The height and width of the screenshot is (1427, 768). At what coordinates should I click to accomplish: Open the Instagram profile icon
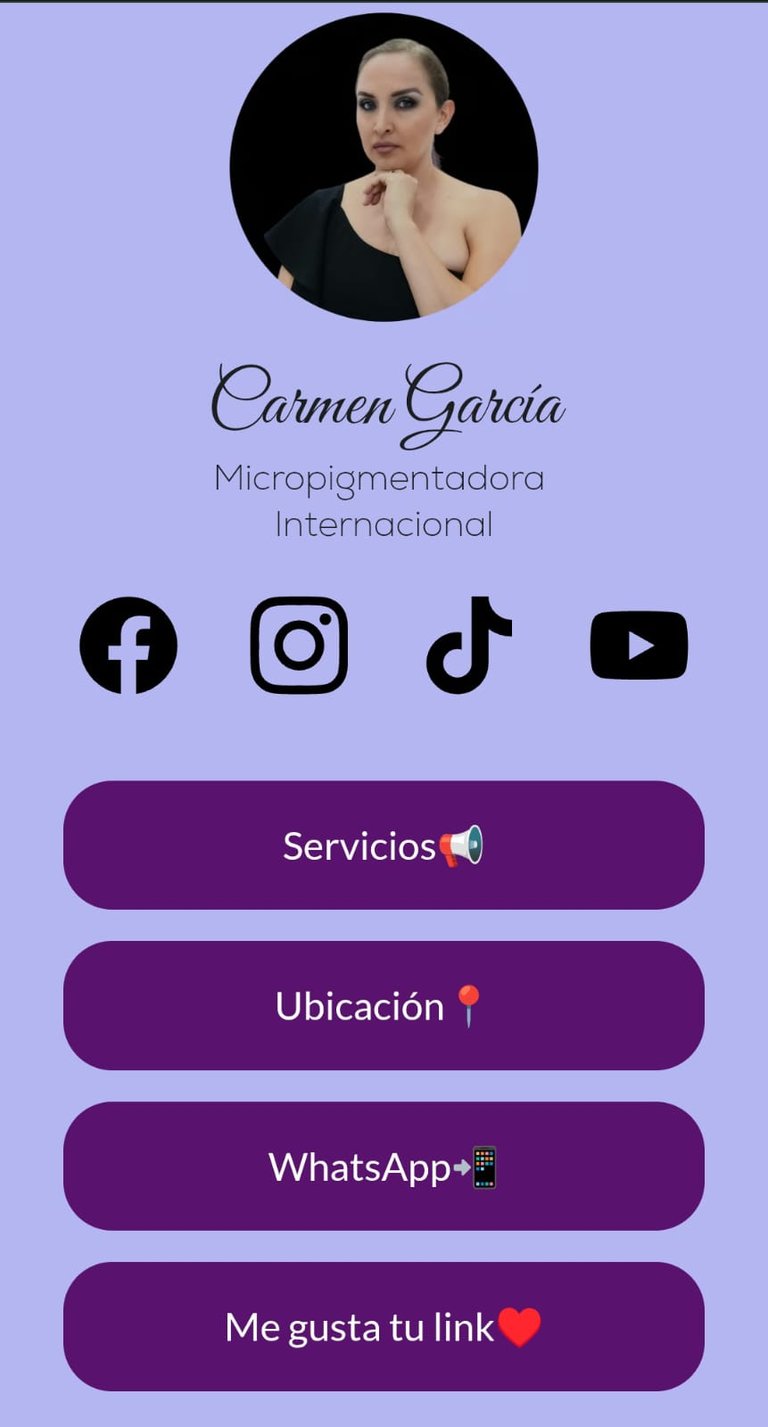click(x=299, y=645)
